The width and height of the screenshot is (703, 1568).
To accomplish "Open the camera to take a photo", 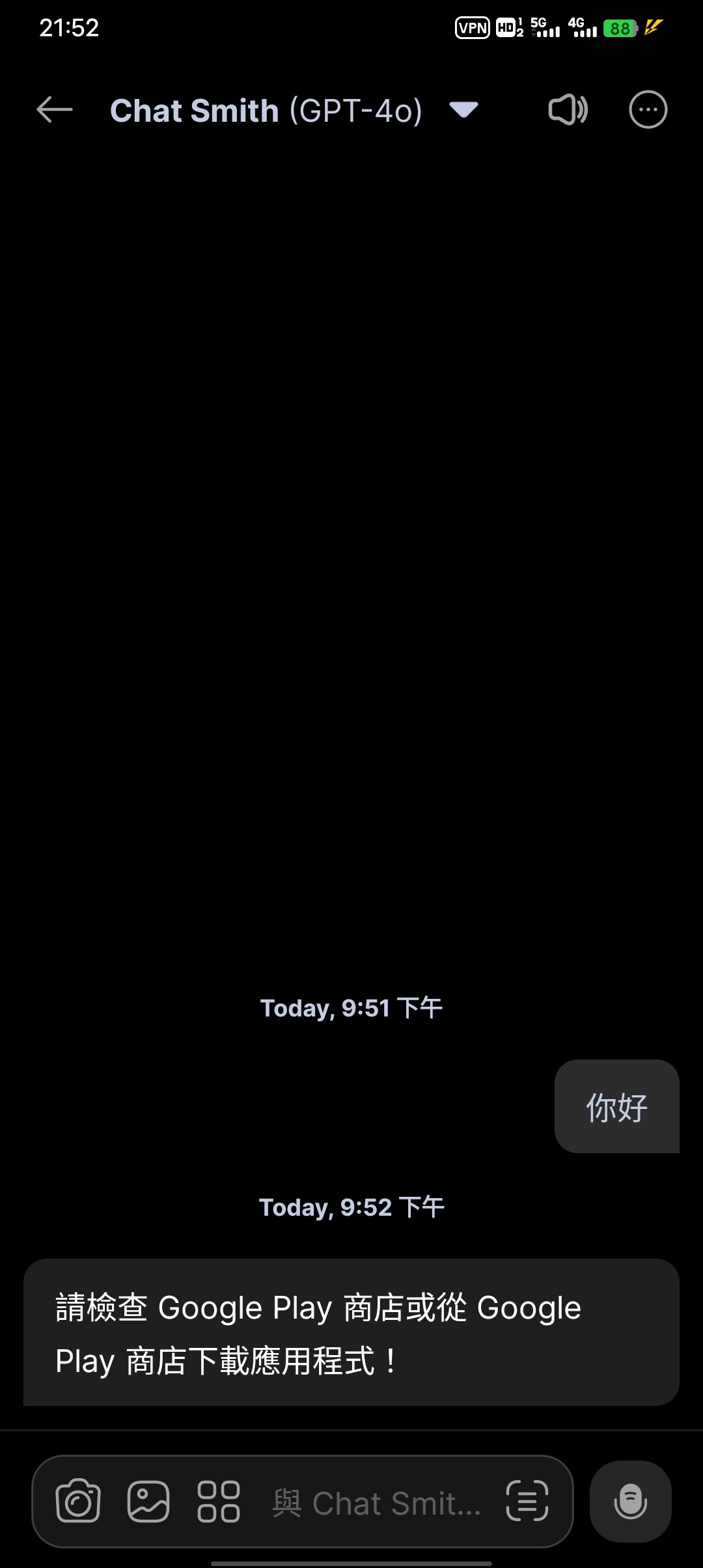I will [x=78, y=1501].
